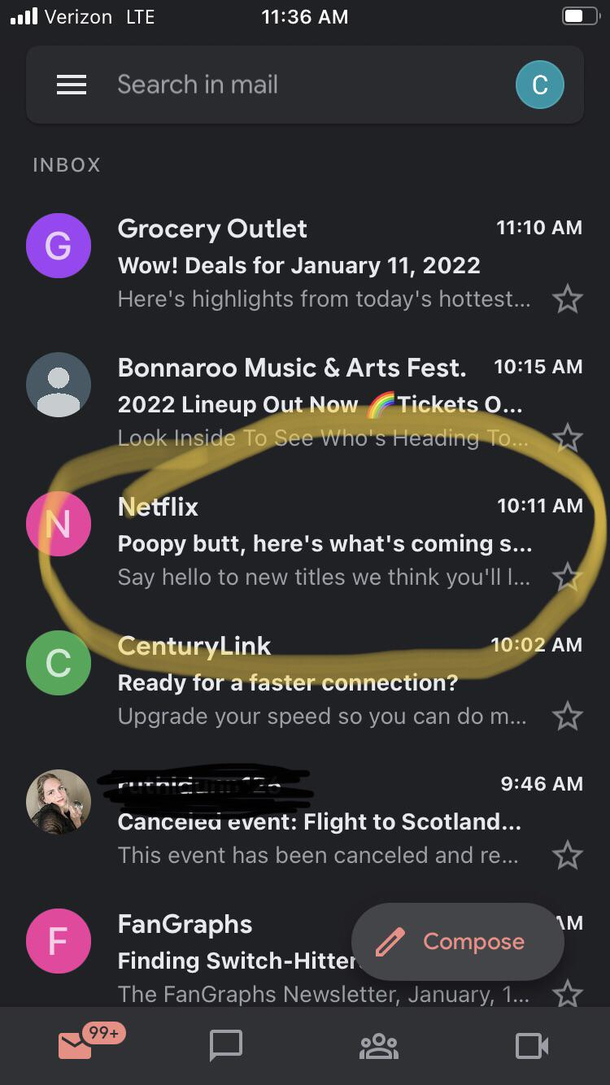The width and height of the screenshot is (610, 1085).
Task: Star the Netflix email
Action: tap(567, 577)
